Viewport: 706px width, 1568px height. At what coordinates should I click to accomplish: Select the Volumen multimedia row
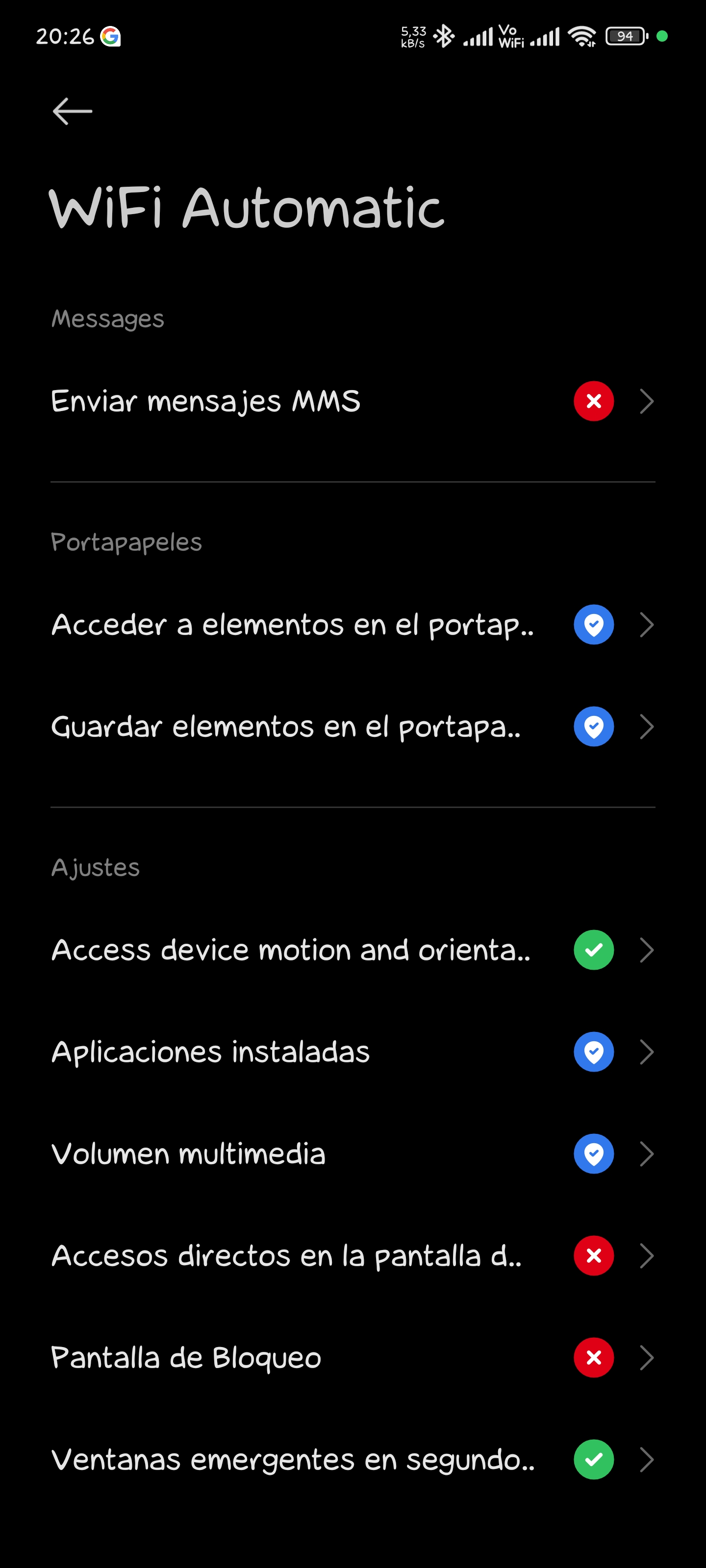coord(353,1153)
